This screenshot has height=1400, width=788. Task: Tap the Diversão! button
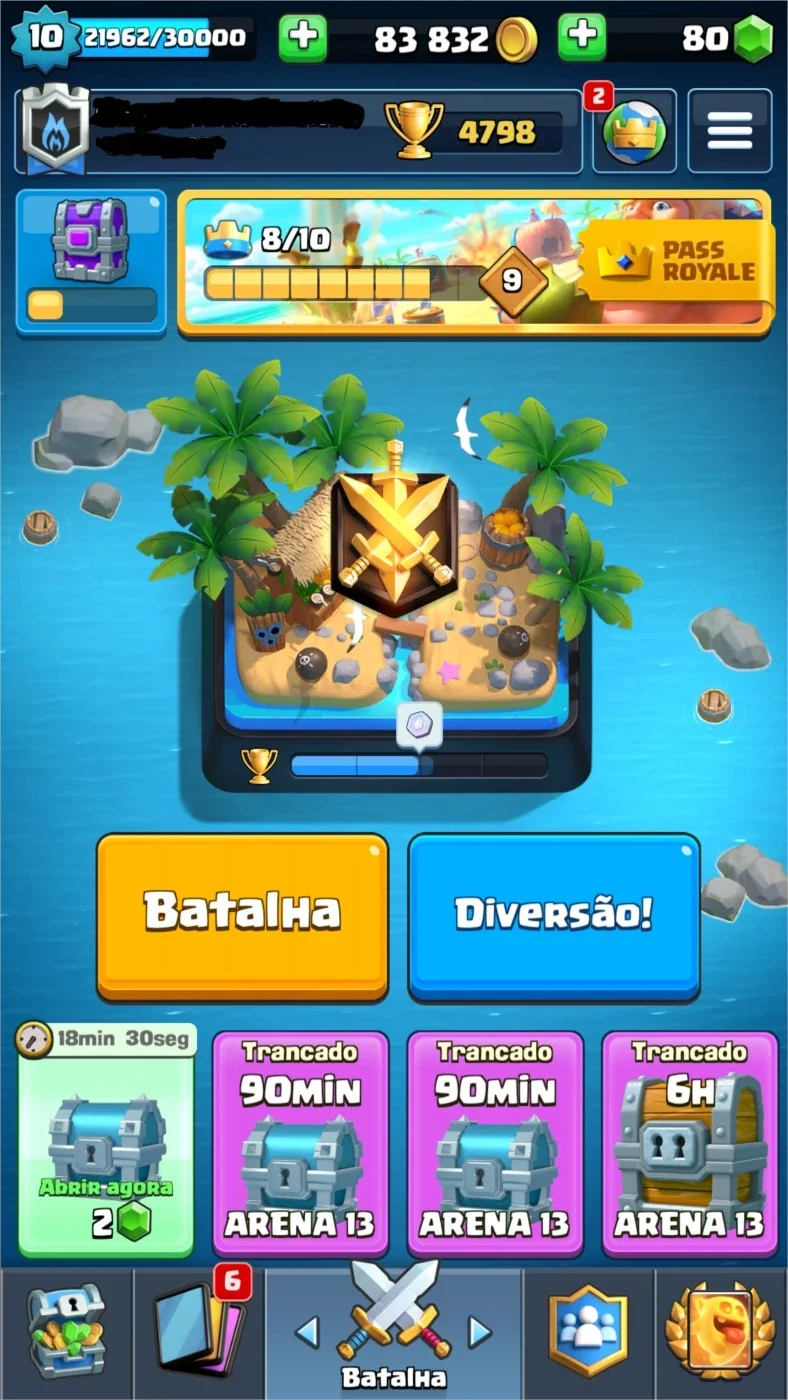[554, 915]
